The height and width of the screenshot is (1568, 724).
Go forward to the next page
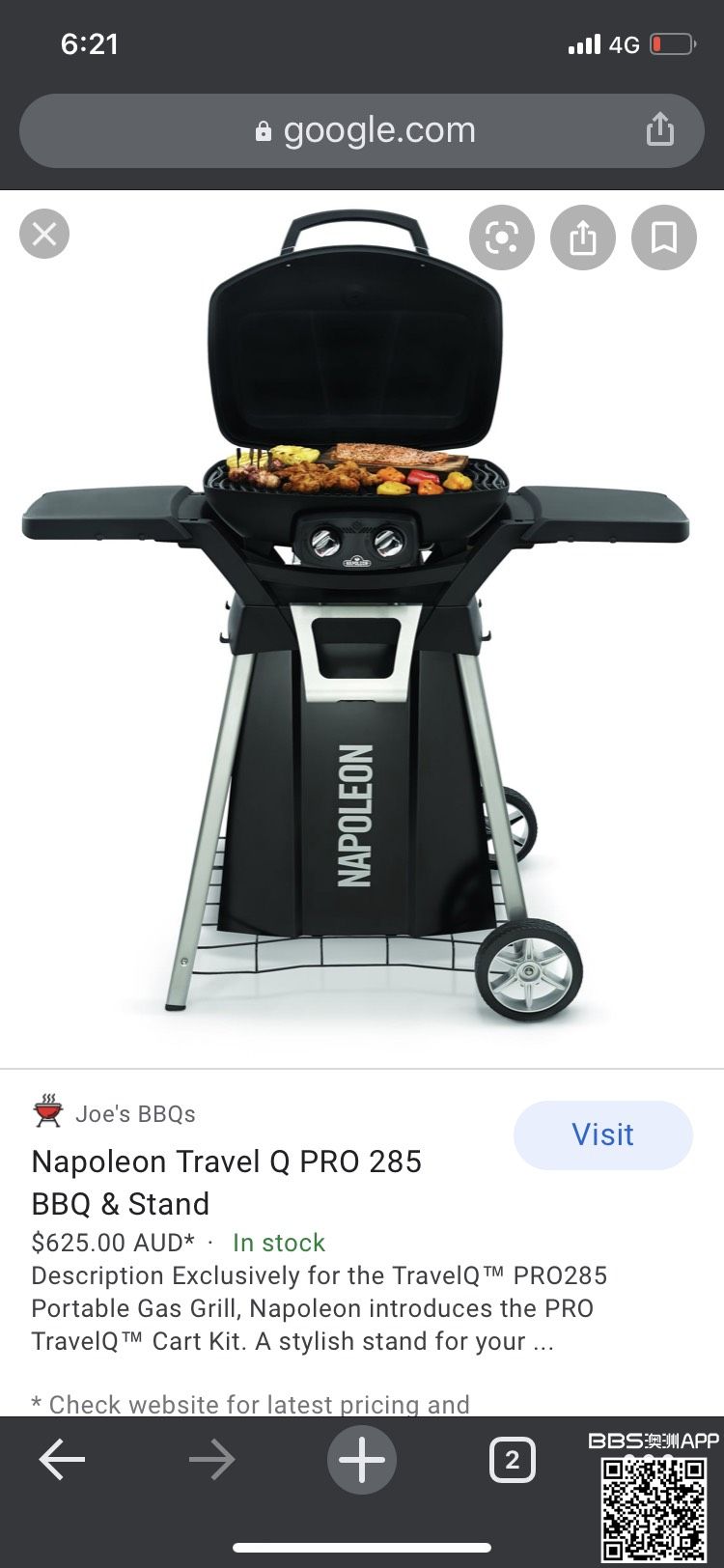212,1460
